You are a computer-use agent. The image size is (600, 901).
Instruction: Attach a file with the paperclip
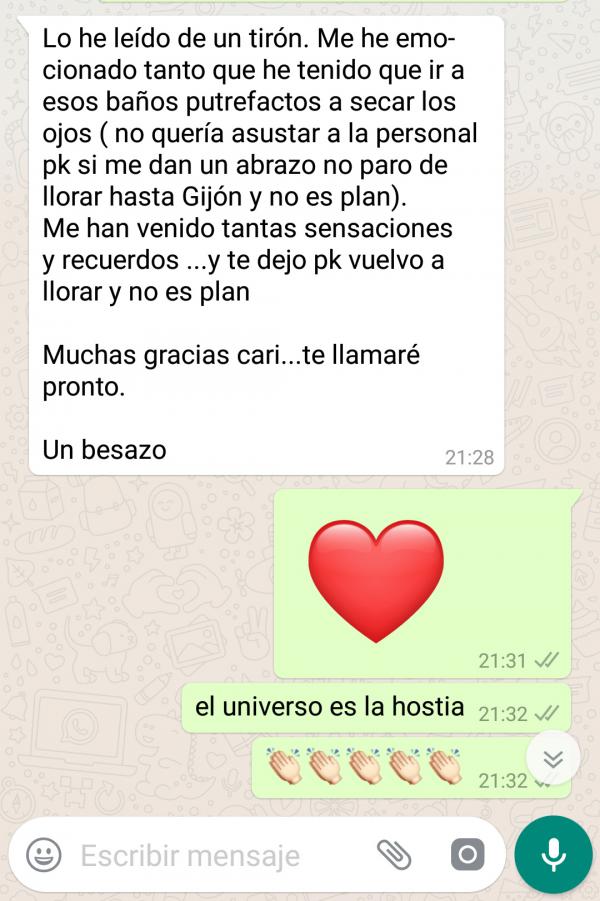(x=394, y=854)
